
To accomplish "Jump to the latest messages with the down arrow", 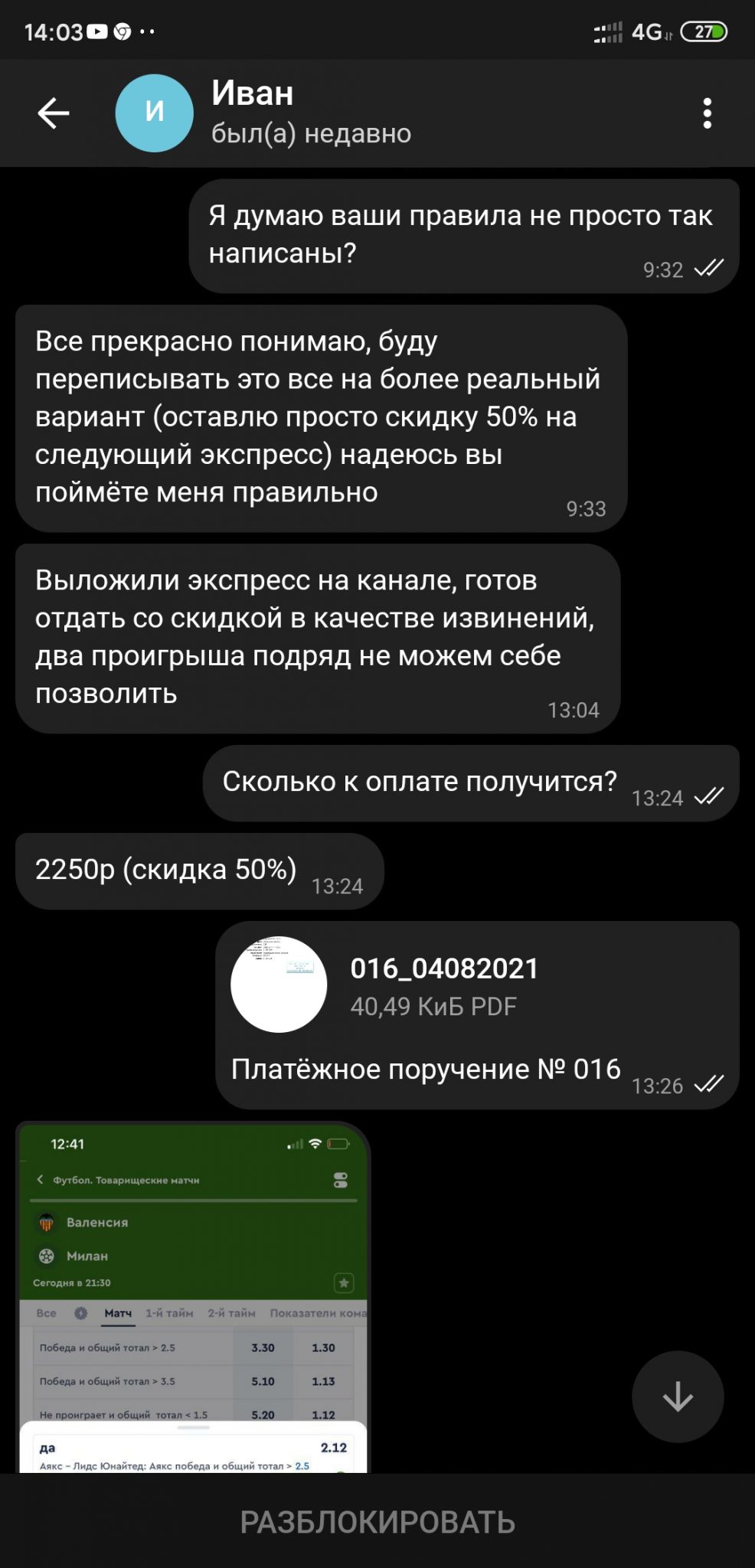I will tap(678, 1396).
